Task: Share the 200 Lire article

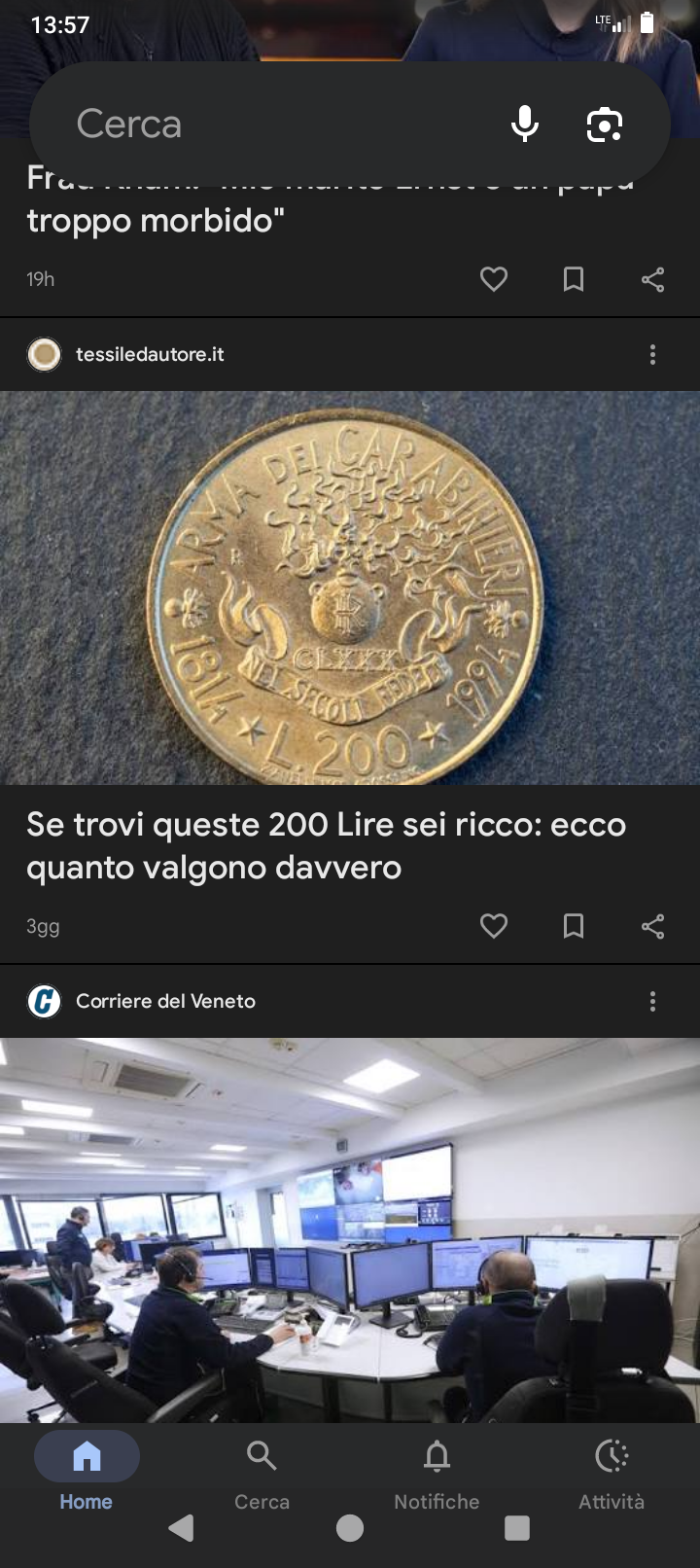Action: coord(653,926)
